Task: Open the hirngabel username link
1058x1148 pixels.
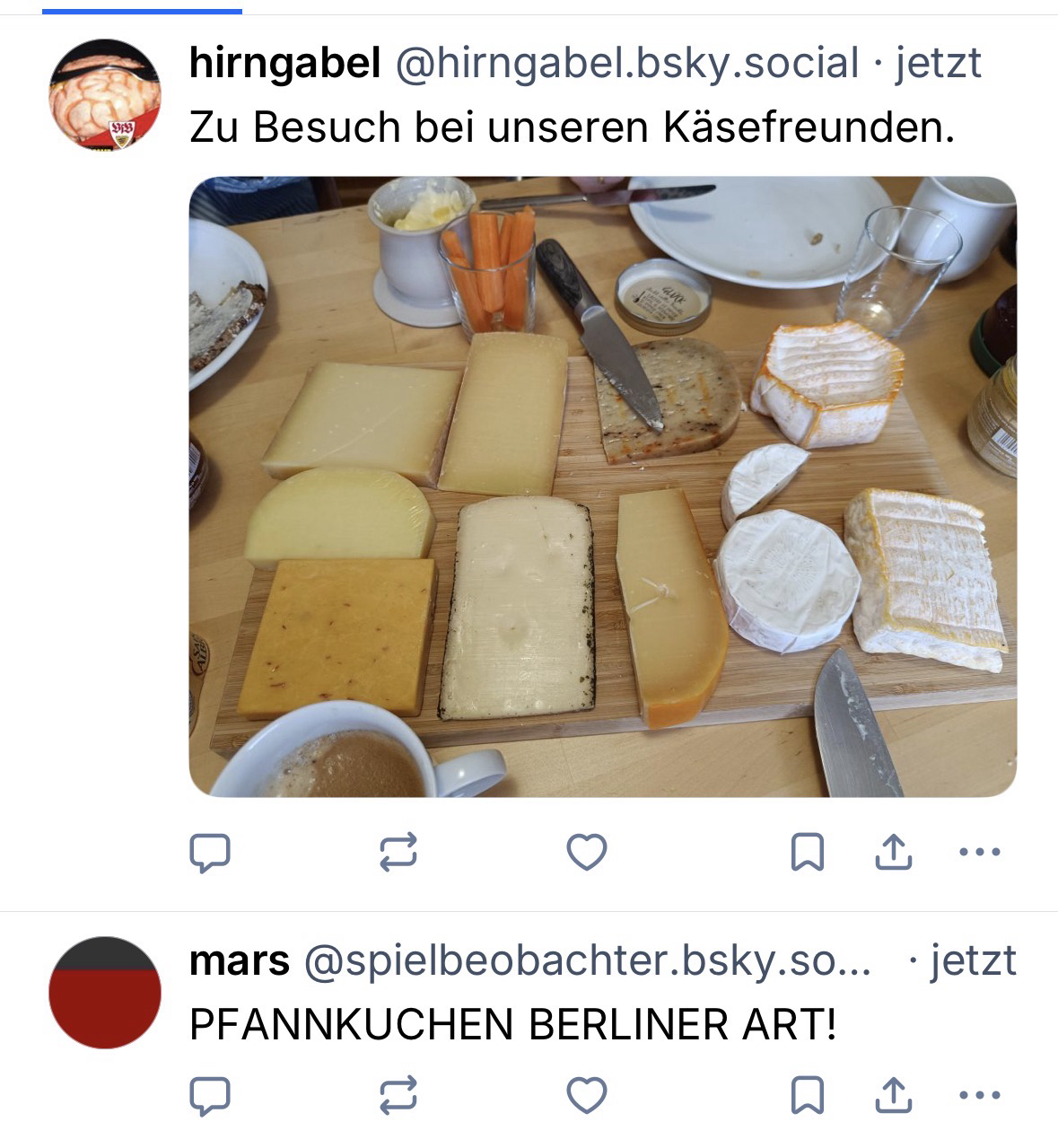Action: pos(284,63)
